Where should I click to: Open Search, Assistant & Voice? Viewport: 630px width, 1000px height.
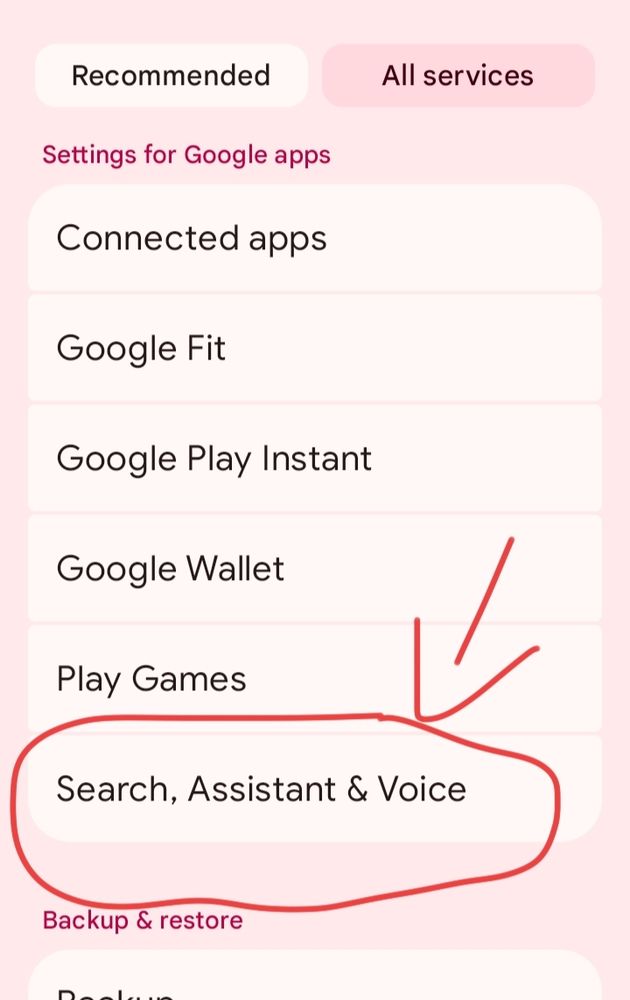[x=315, y=789]
